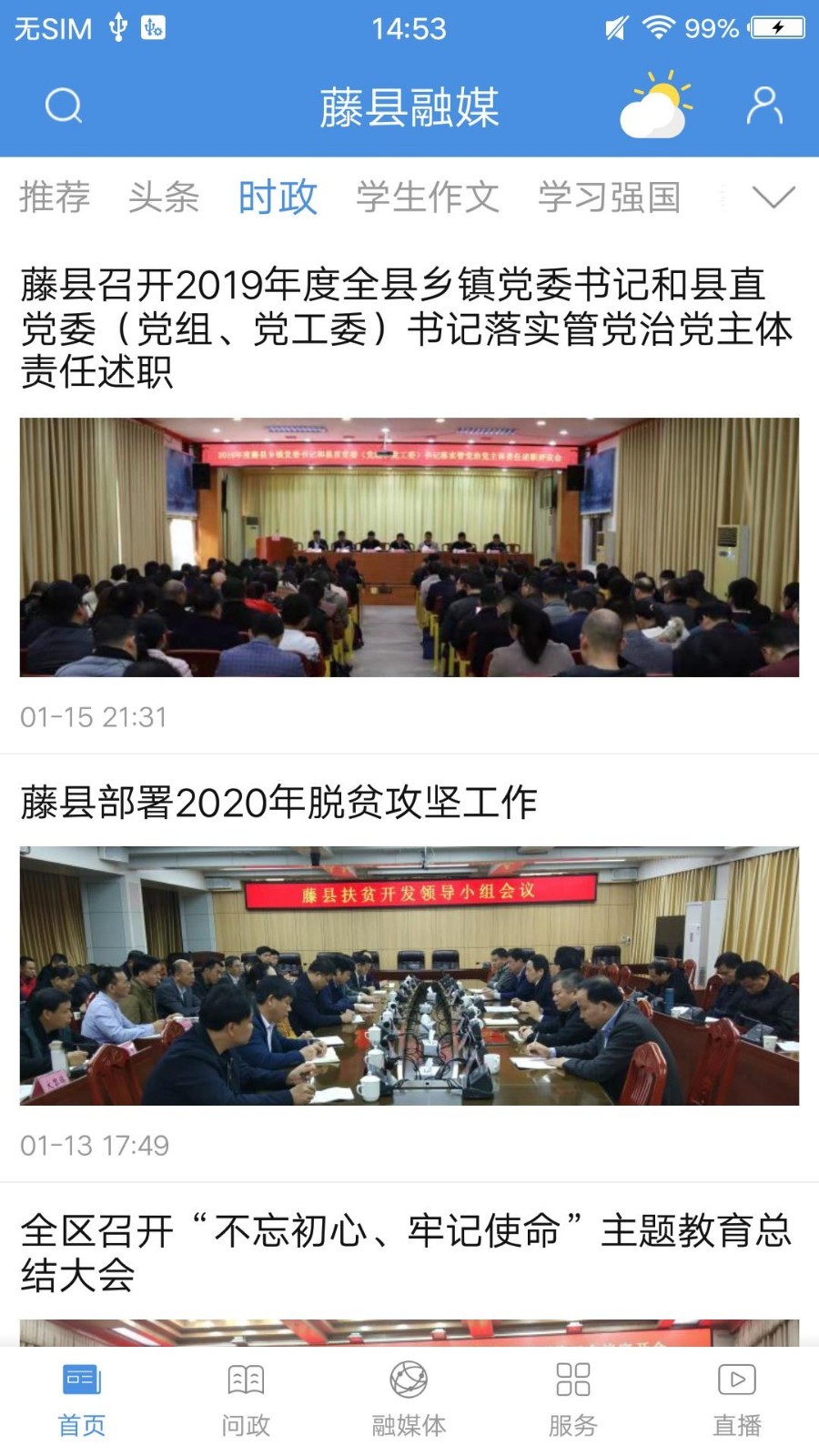Open the 服务 tab
Screen dimensions: 819x1456
(572, 1400)
